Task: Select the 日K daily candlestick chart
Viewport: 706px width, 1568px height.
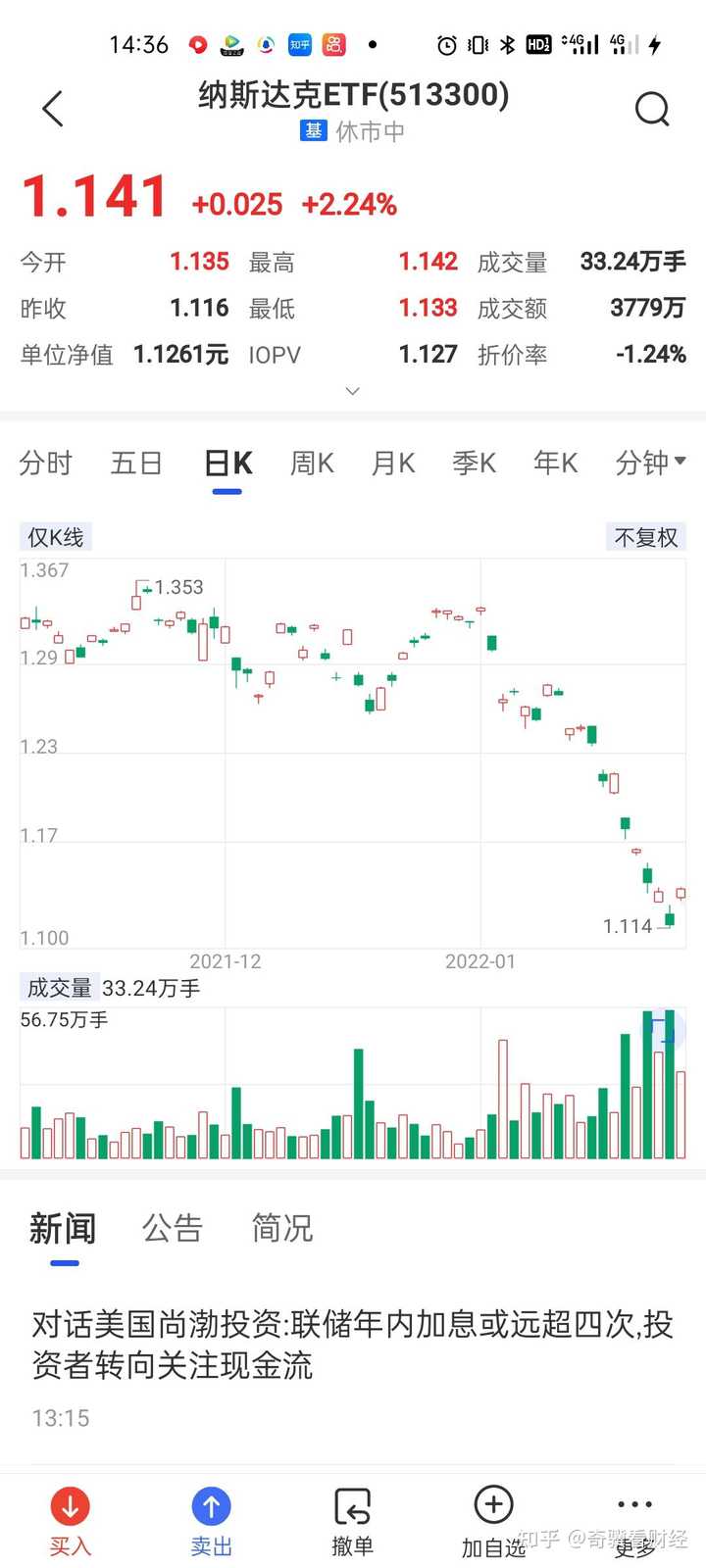Action: 227,464
